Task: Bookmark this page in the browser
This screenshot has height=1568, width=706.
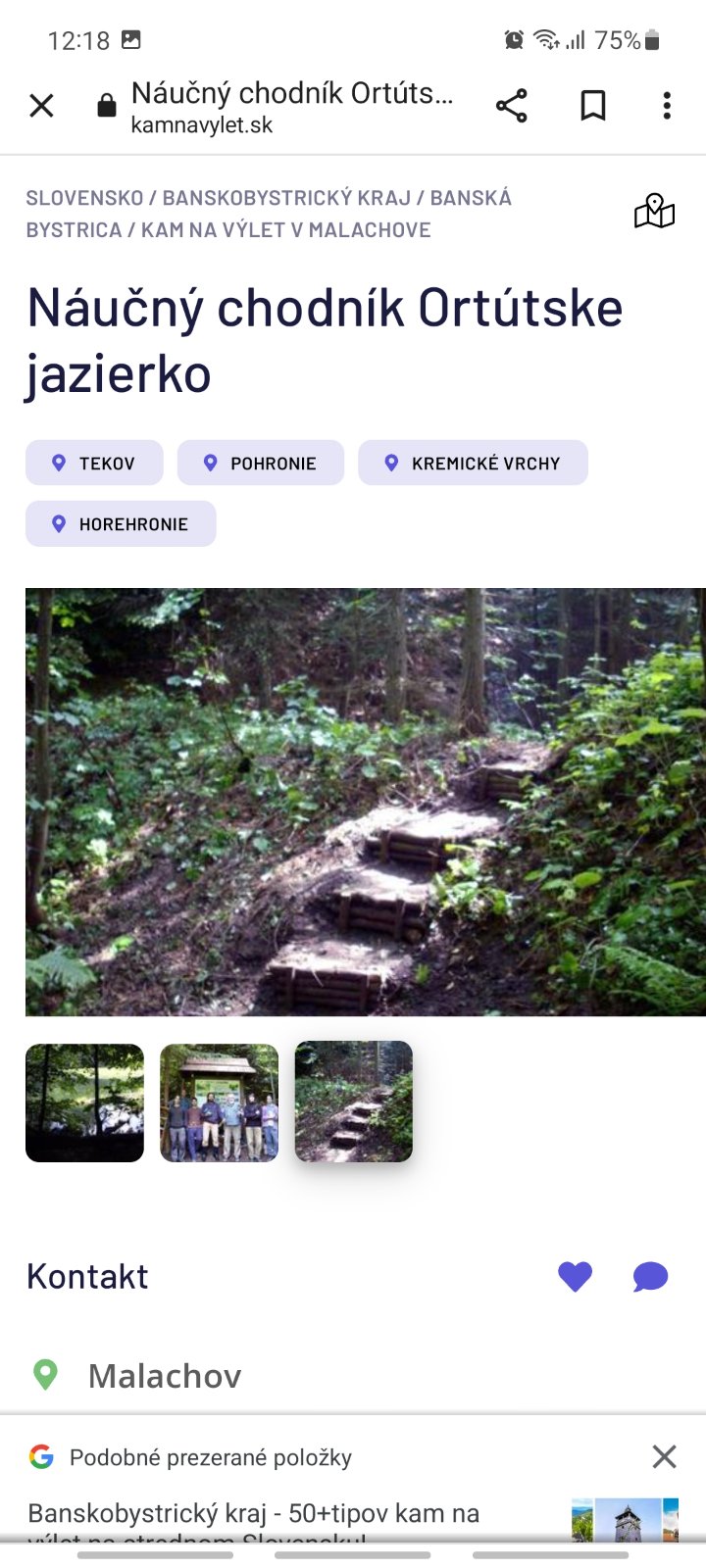Action: pos(592,106)
